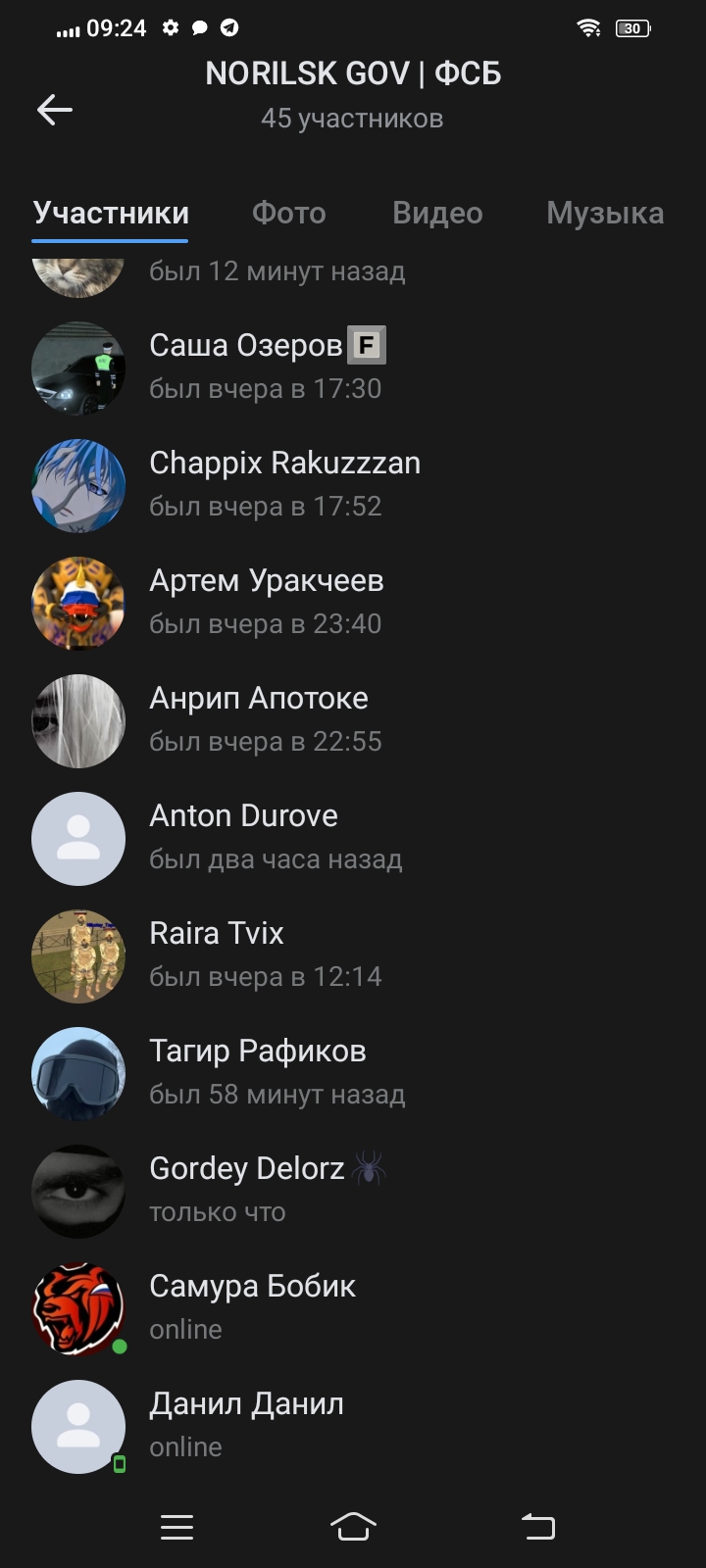Open Анрип Апотоке's profile
Viewport: 706px width, 1568px height.
click(259, 718)
